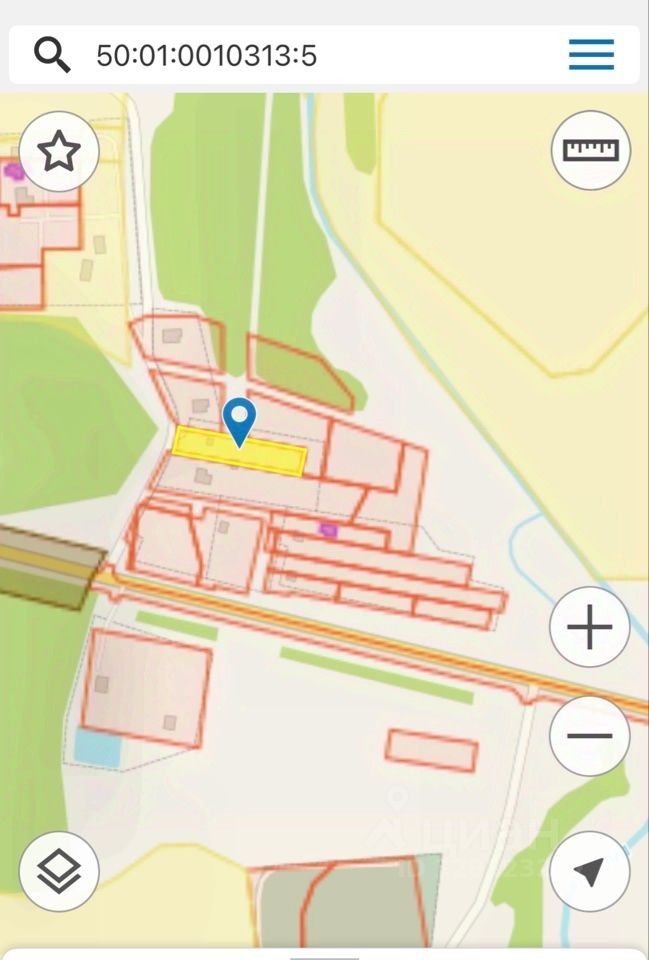649x960 pixels.
Task: Tap the blue location pin marker
Action: pos(239,420)
